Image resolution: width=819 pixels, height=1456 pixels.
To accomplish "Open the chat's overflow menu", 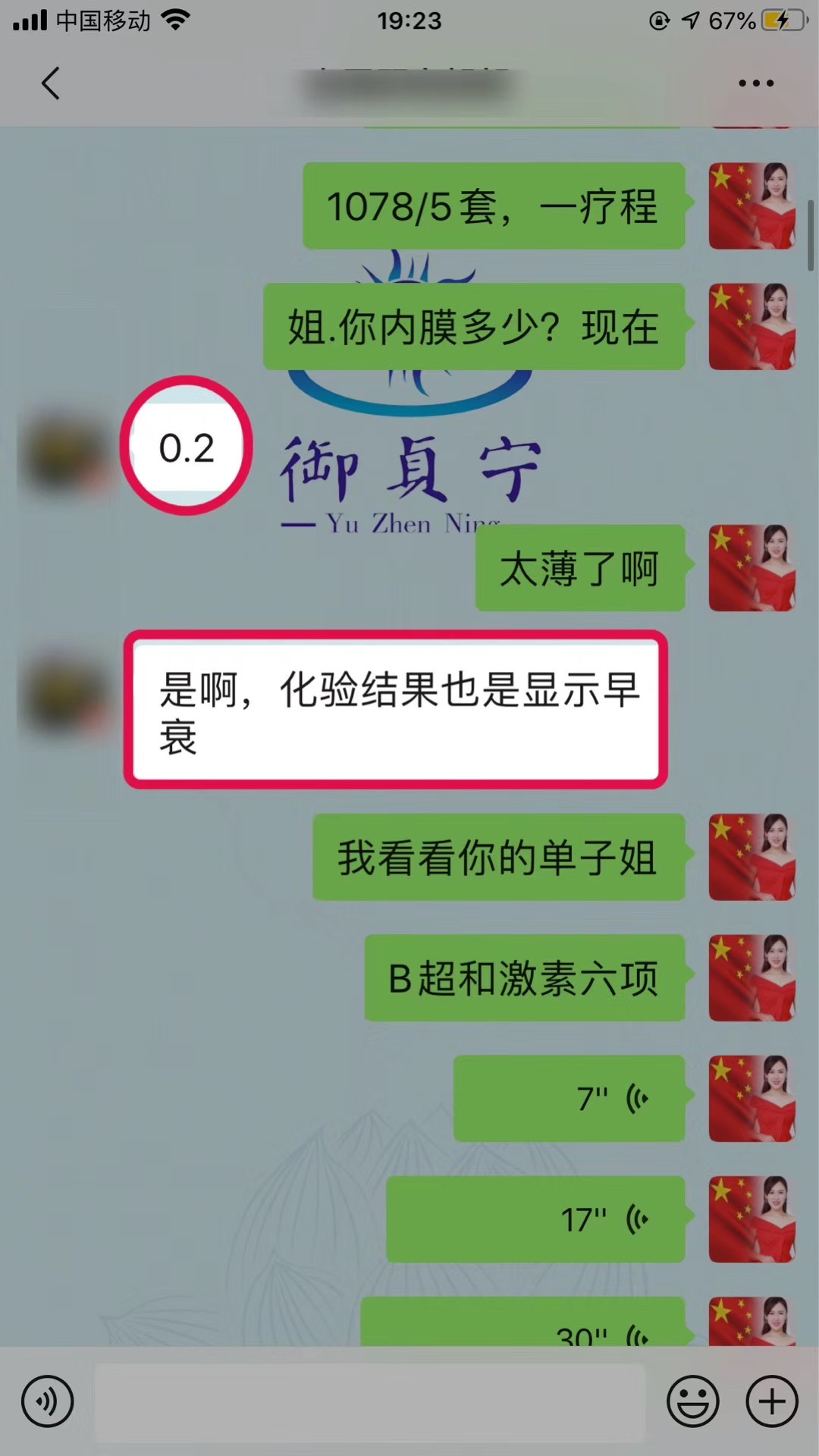I will (755, 83).
